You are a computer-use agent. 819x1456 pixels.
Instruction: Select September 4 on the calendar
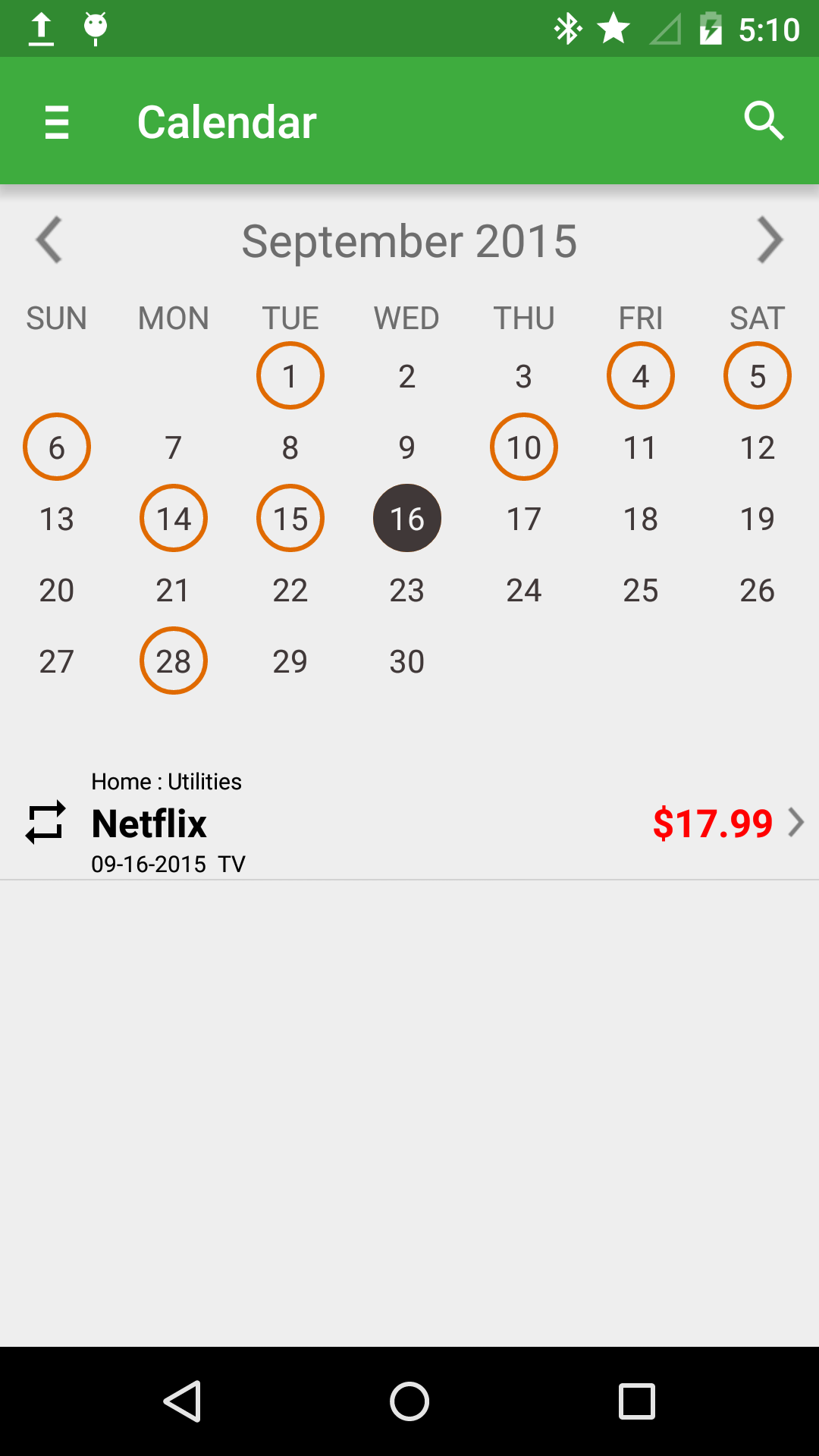point(641,376)
